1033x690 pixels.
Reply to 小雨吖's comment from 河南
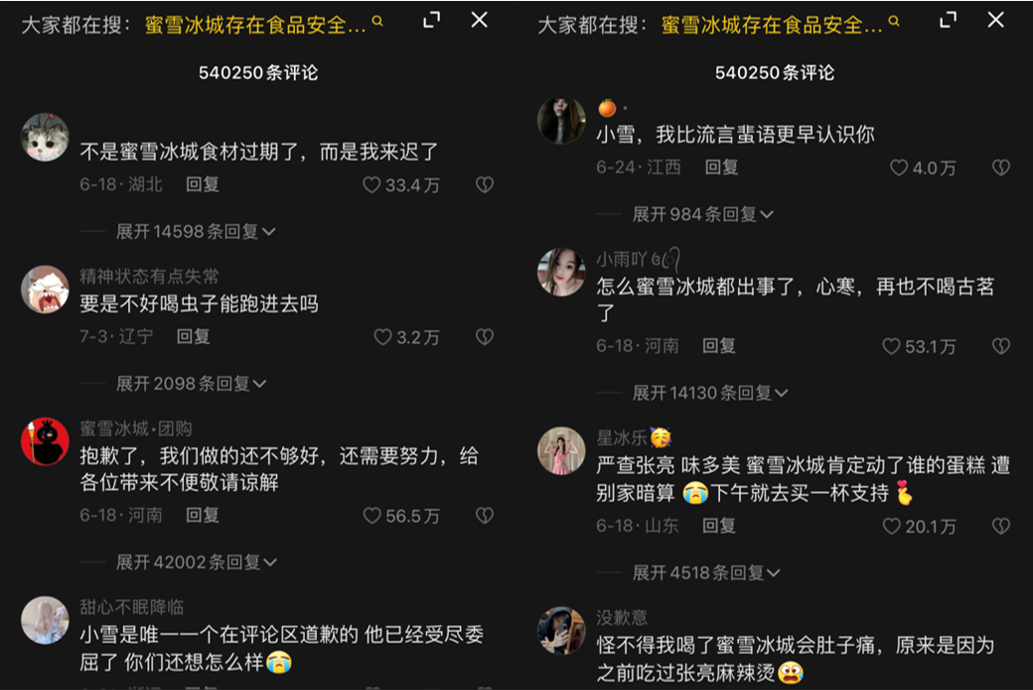pos(718,346)
